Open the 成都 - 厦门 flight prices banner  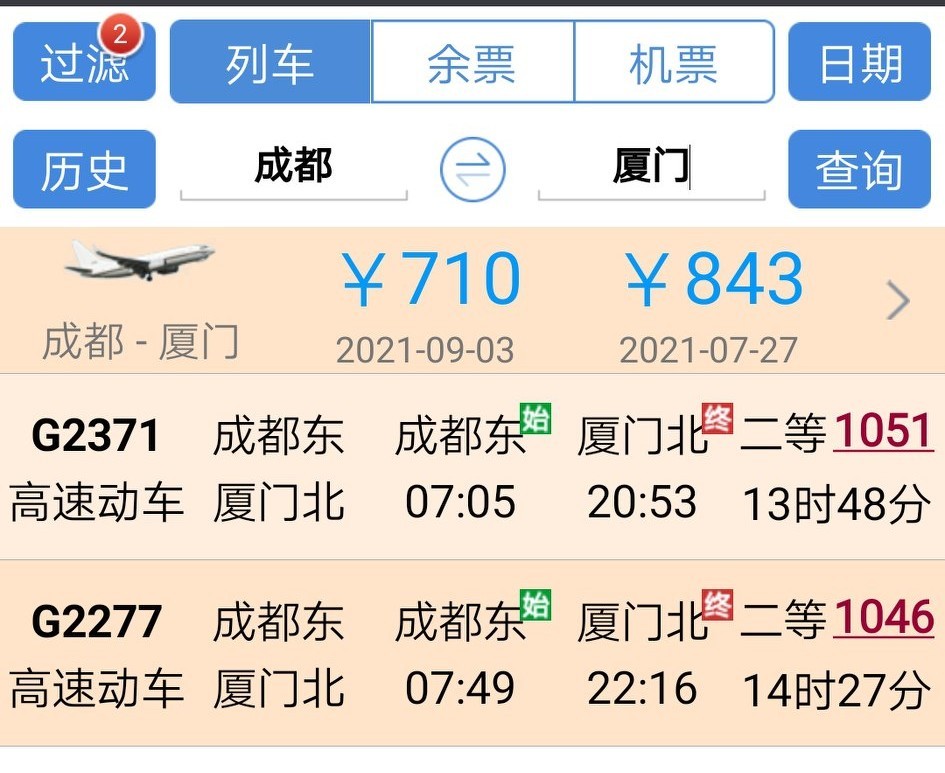point(472,300)
